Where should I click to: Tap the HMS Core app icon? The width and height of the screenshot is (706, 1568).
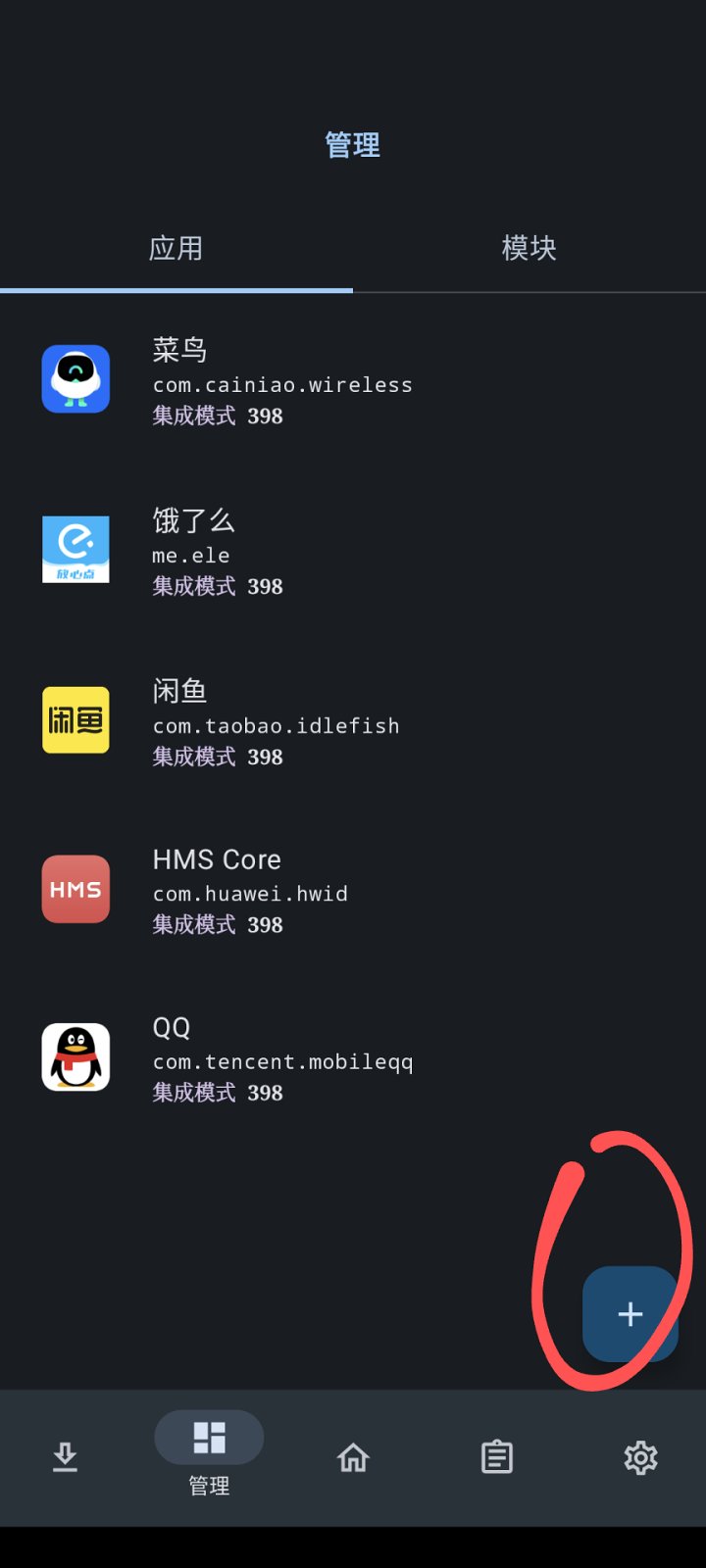tap(76, 889)
